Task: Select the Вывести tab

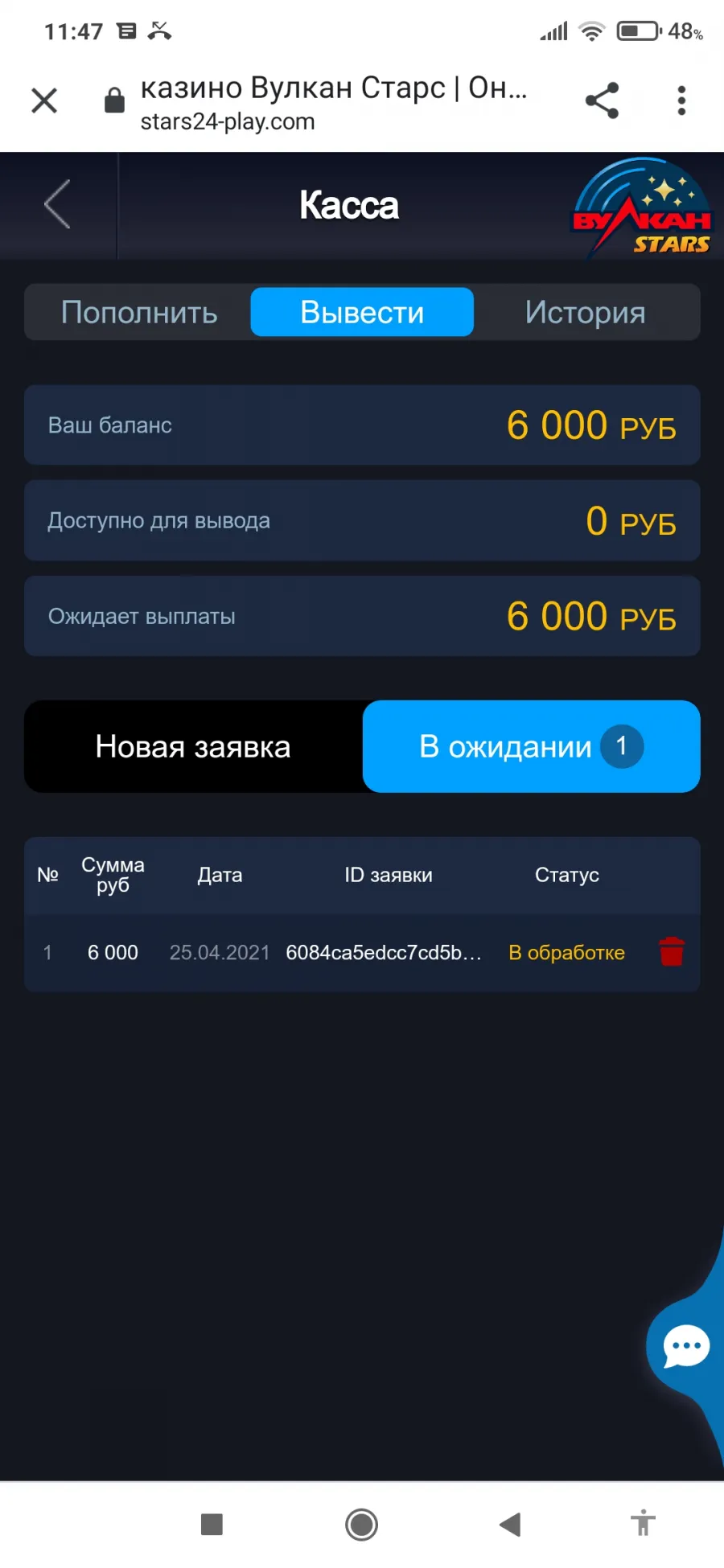Action: coord(362,312)
